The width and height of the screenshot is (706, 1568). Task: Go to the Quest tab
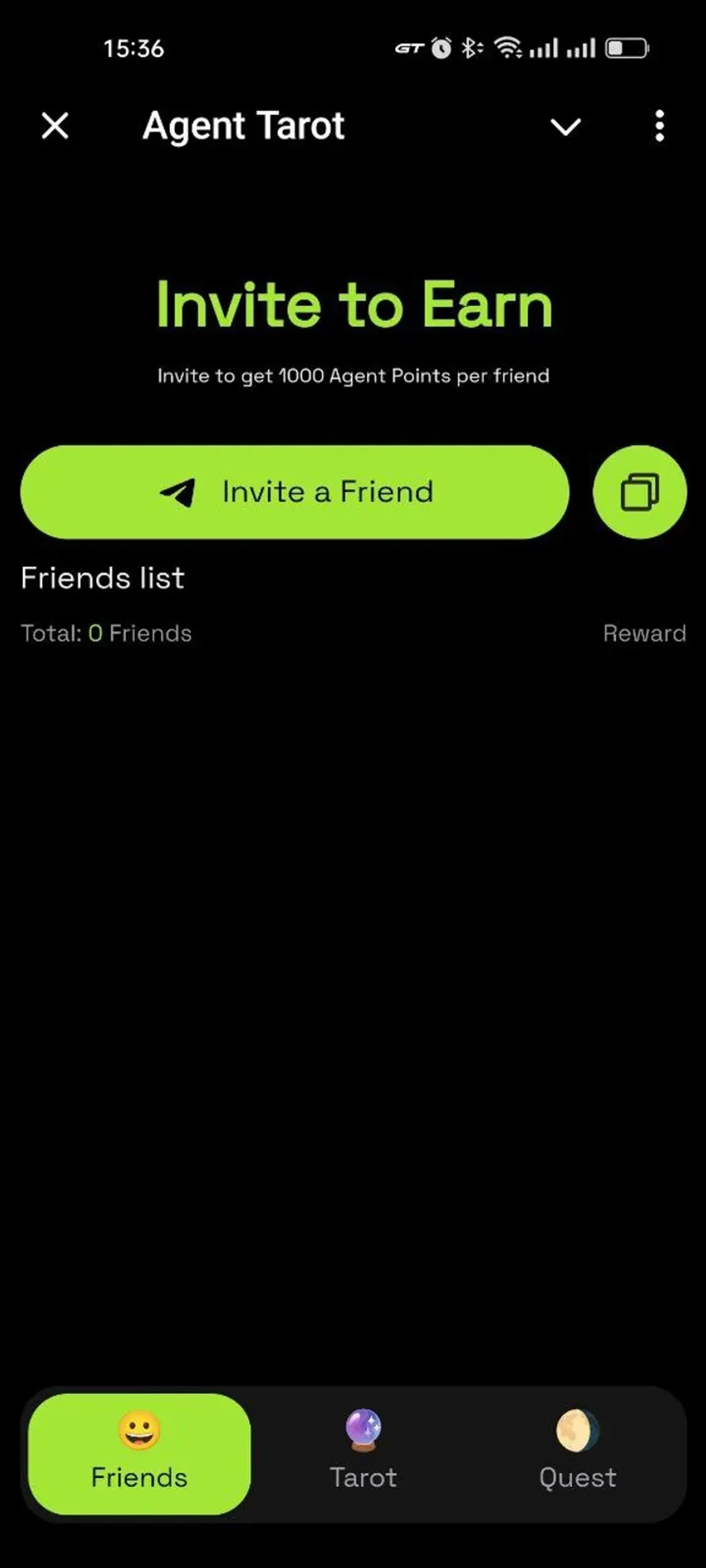(578, 1453)
